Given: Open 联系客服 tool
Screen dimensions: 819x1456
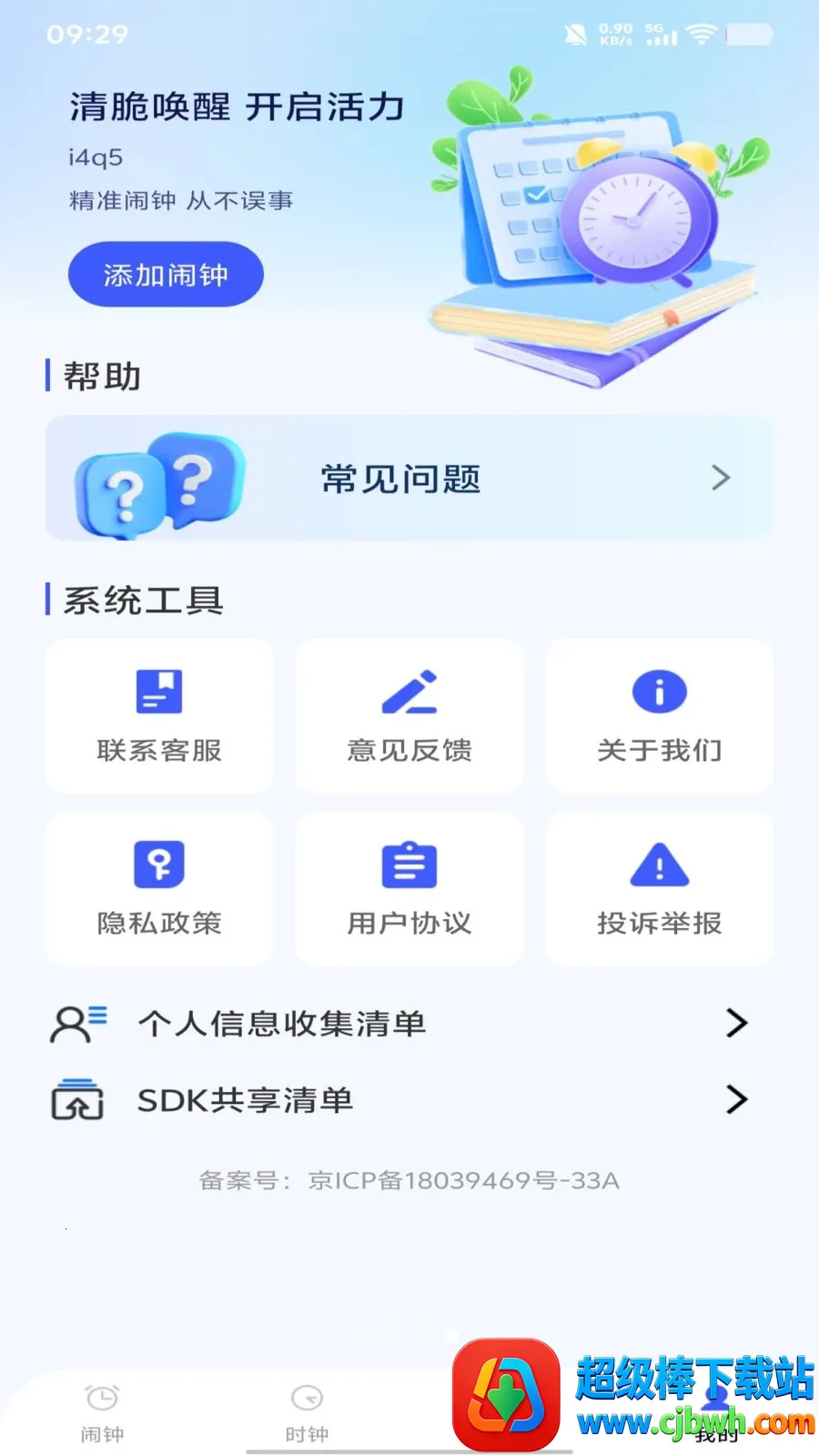Looking at the screenshot, I should (x=159, y=715).
